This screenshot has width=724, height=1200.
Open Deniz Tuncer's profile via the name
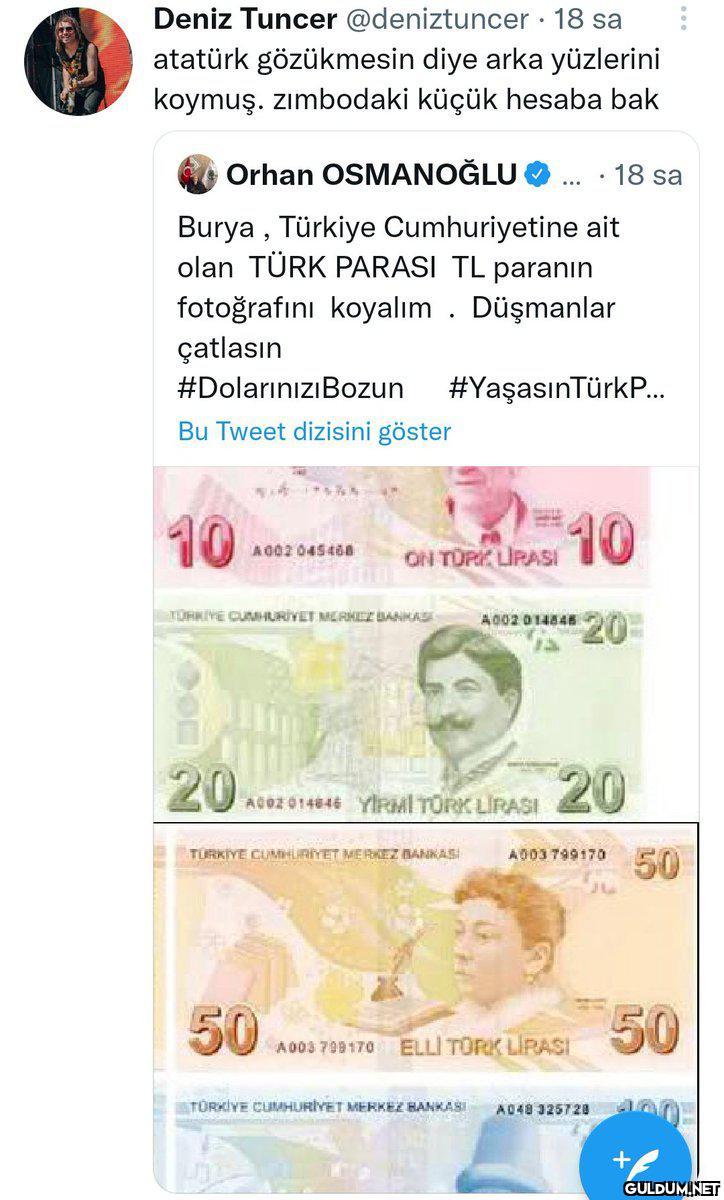244,17
